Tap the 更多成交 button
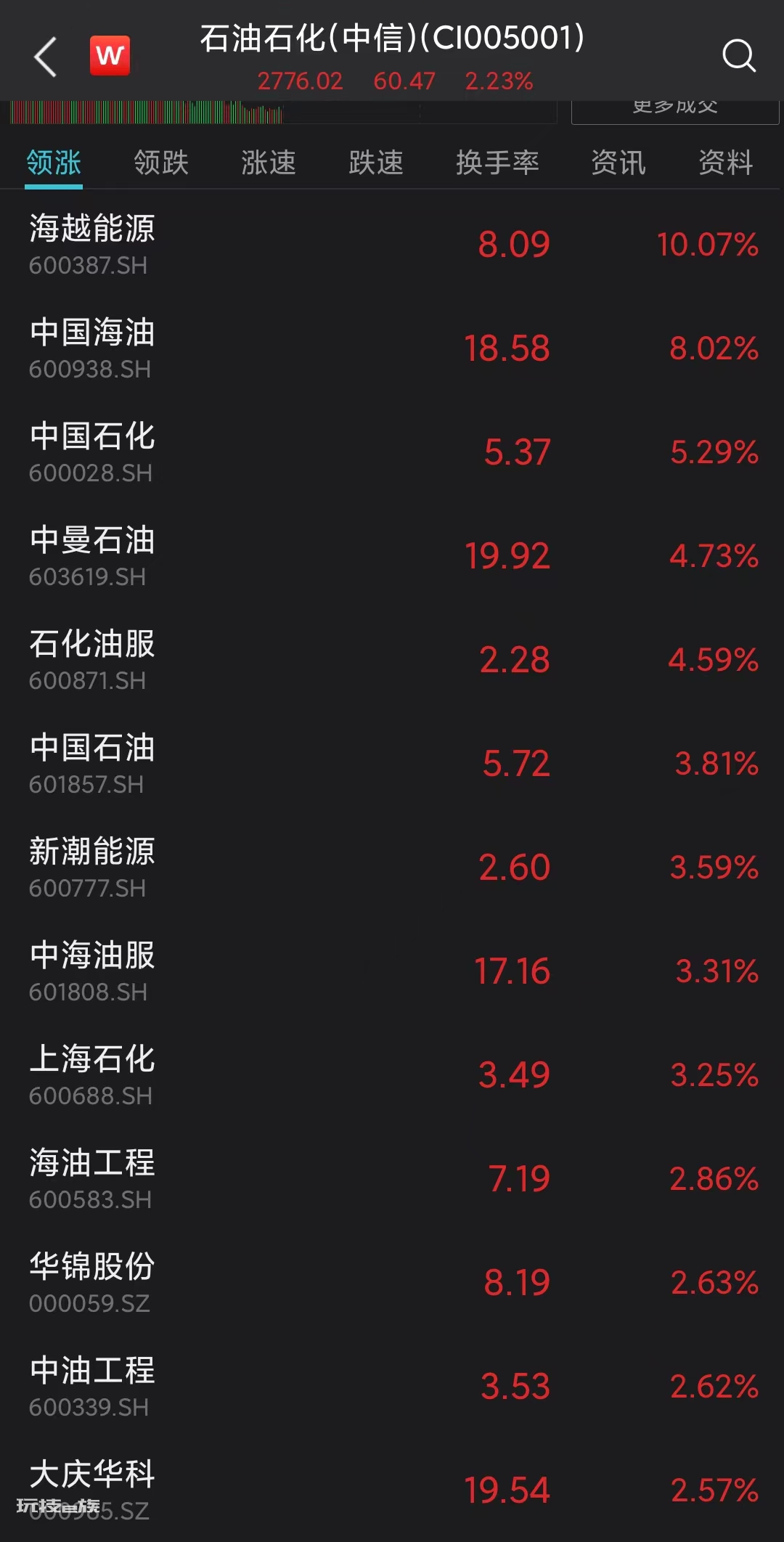 point(675,110)
